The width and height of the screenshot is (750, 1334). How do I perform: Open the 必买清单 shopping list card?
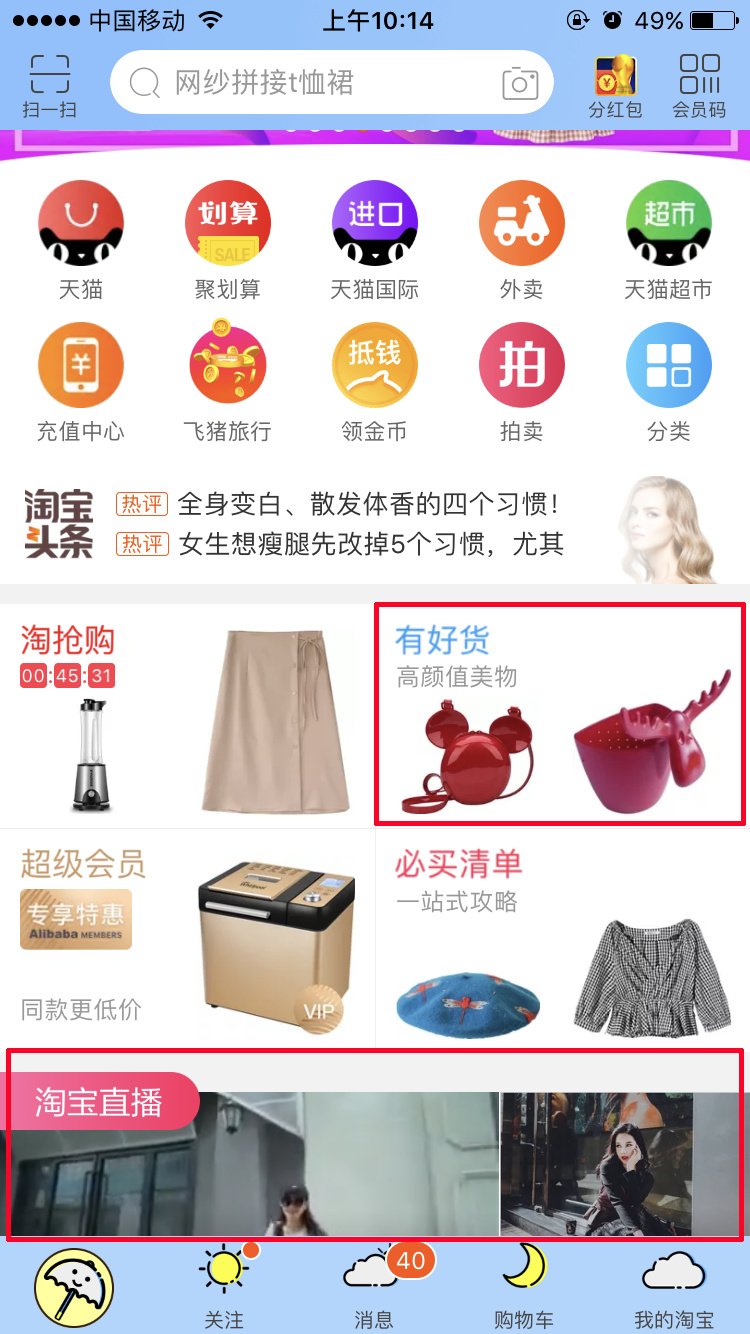tap(562, 936)
